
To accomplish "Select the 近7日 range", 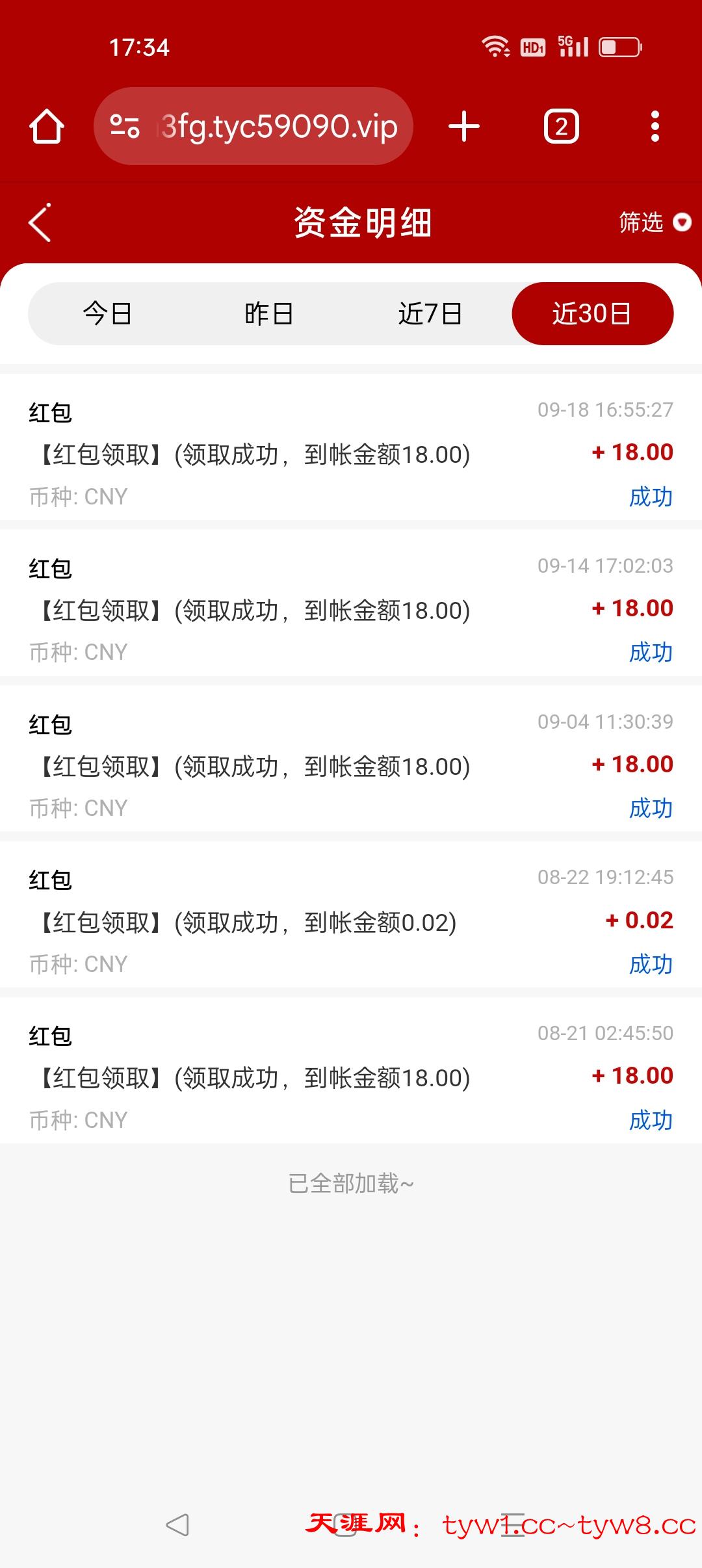I will pyautogui.click(x=430, y=314).
